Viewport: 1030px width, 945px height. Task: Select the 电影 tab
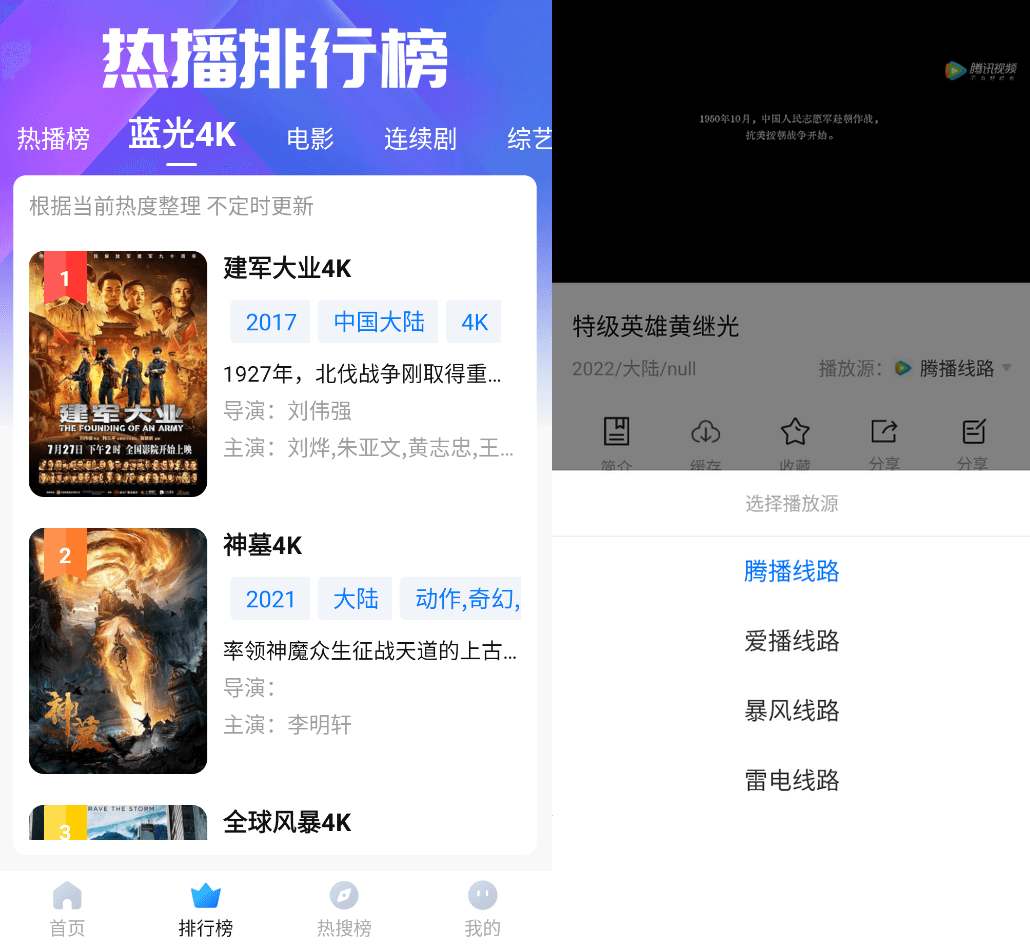pos(310,139)
